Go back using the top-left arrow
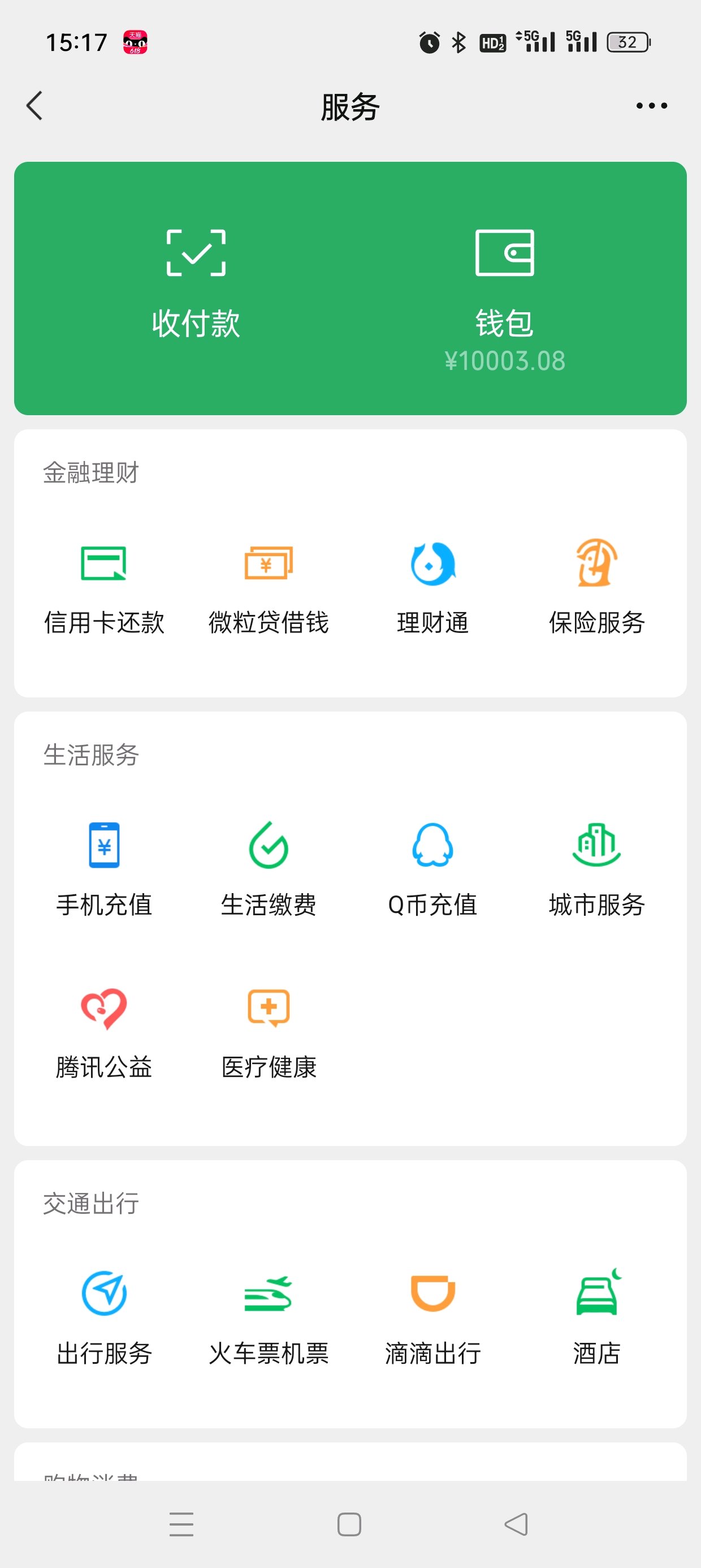Image resolution: width=701 pixels, height=1568 pixels. tap(34, 106)
